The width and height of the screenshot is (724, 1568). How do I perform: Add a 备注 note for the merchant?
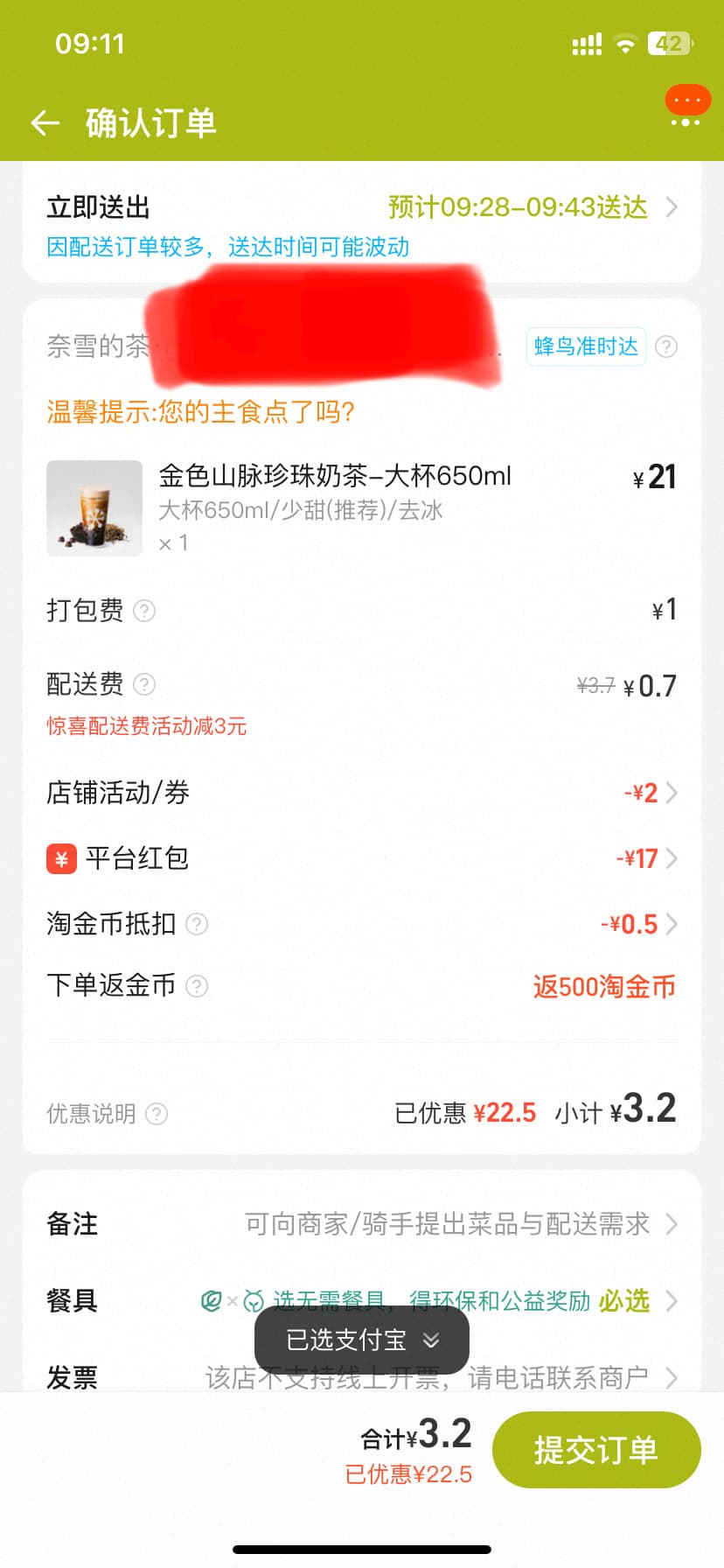point(362,1223)
